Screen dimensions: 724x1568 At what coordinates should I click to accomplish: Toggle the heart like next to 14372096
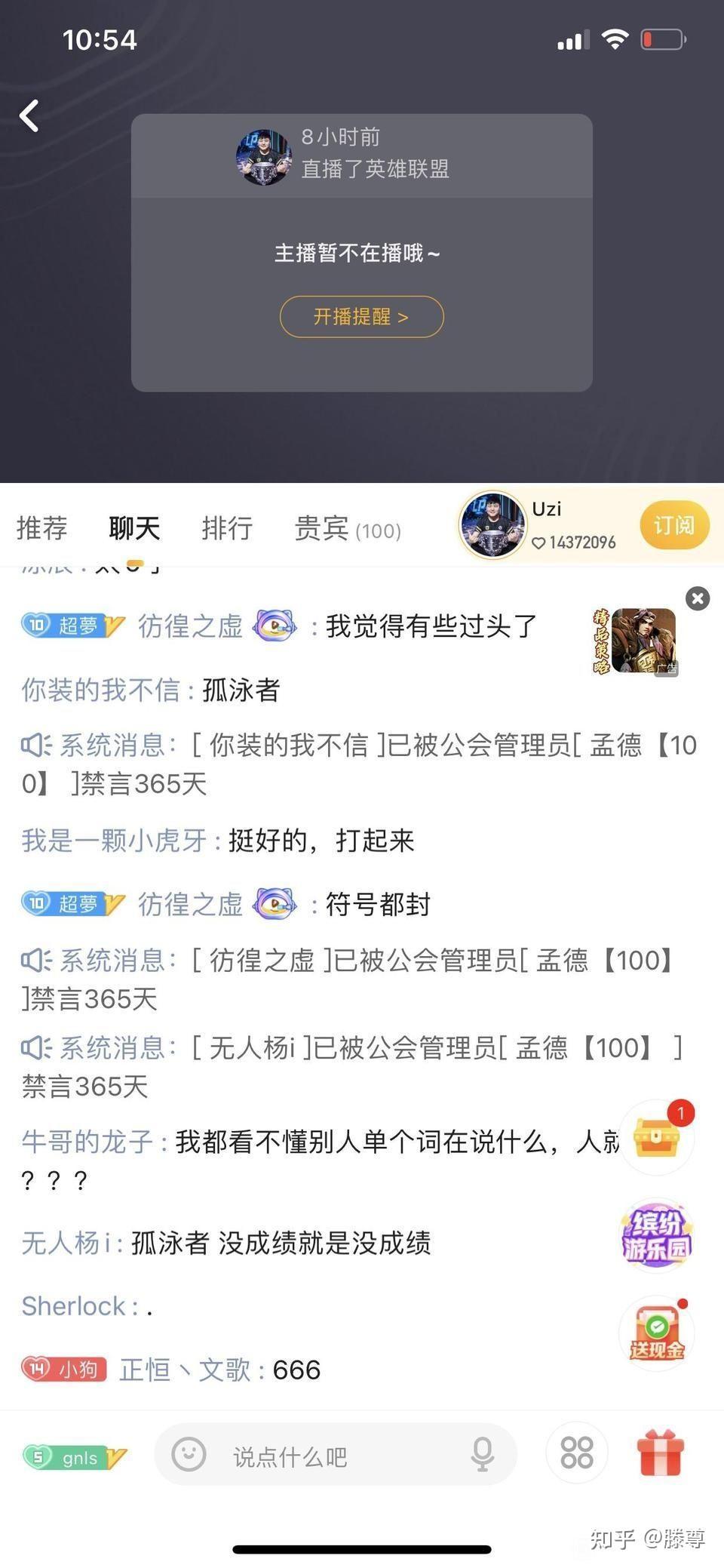(x=538, y=543)
